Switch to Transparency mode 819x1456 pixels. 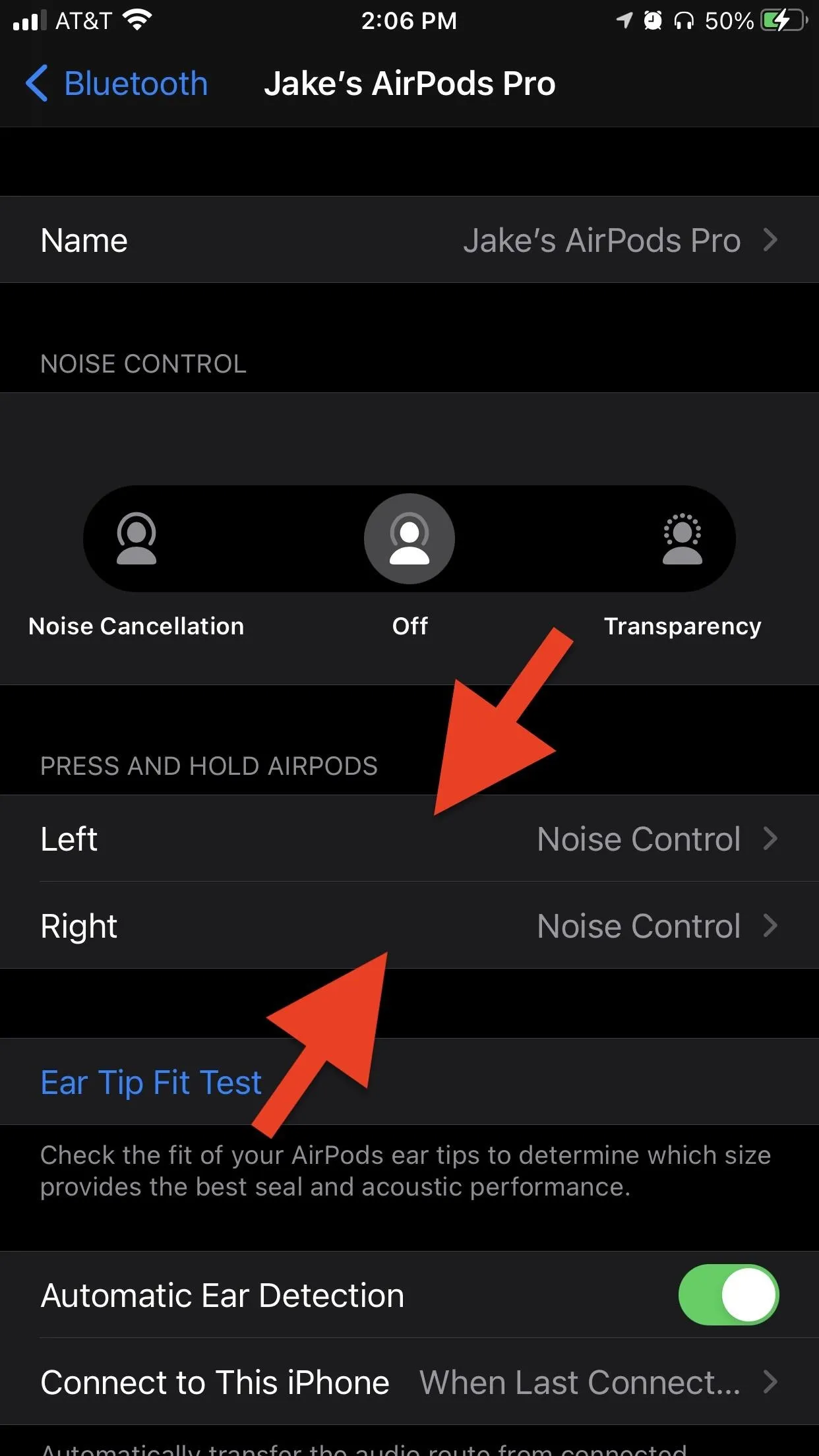click(682, 539)
